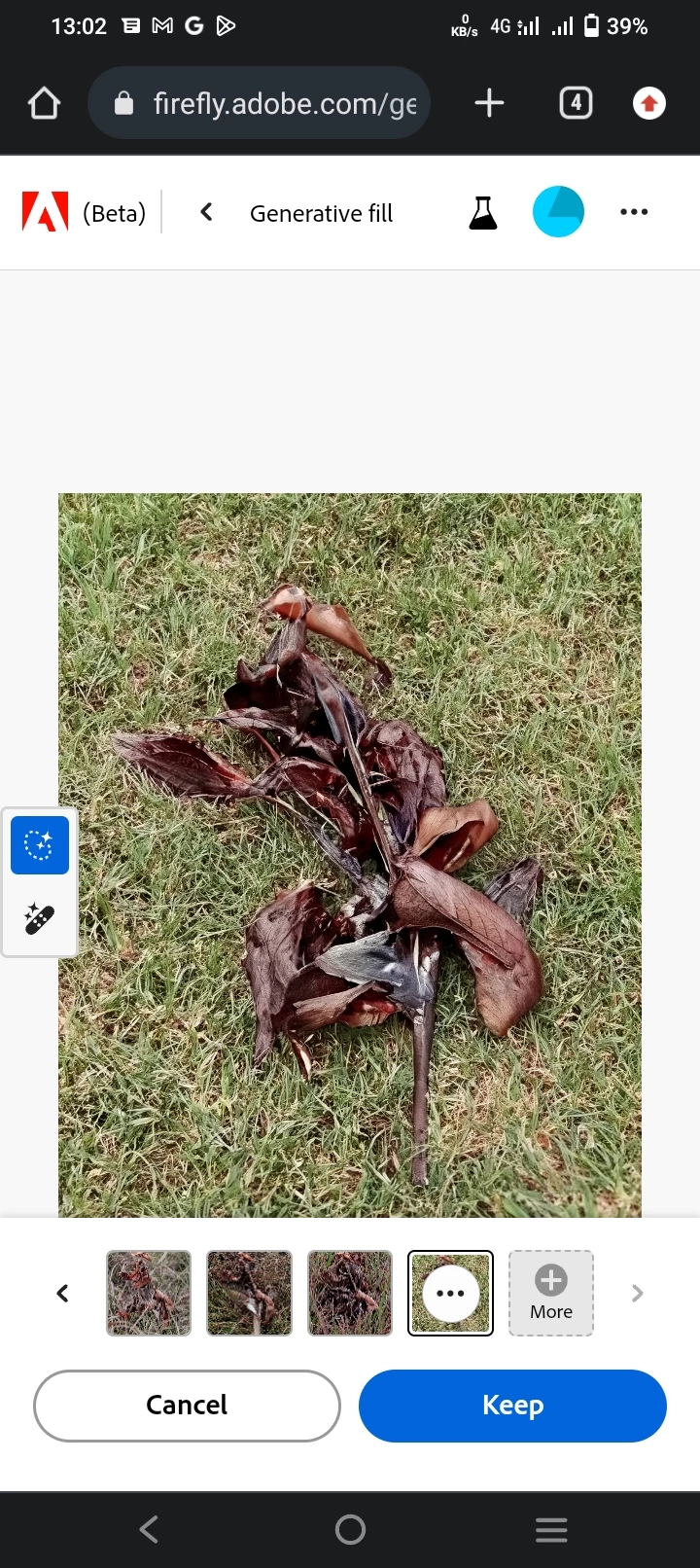This screenshot has height=1568, width=700.
Task: Open the account profile avatar
Action: (558, 212)
